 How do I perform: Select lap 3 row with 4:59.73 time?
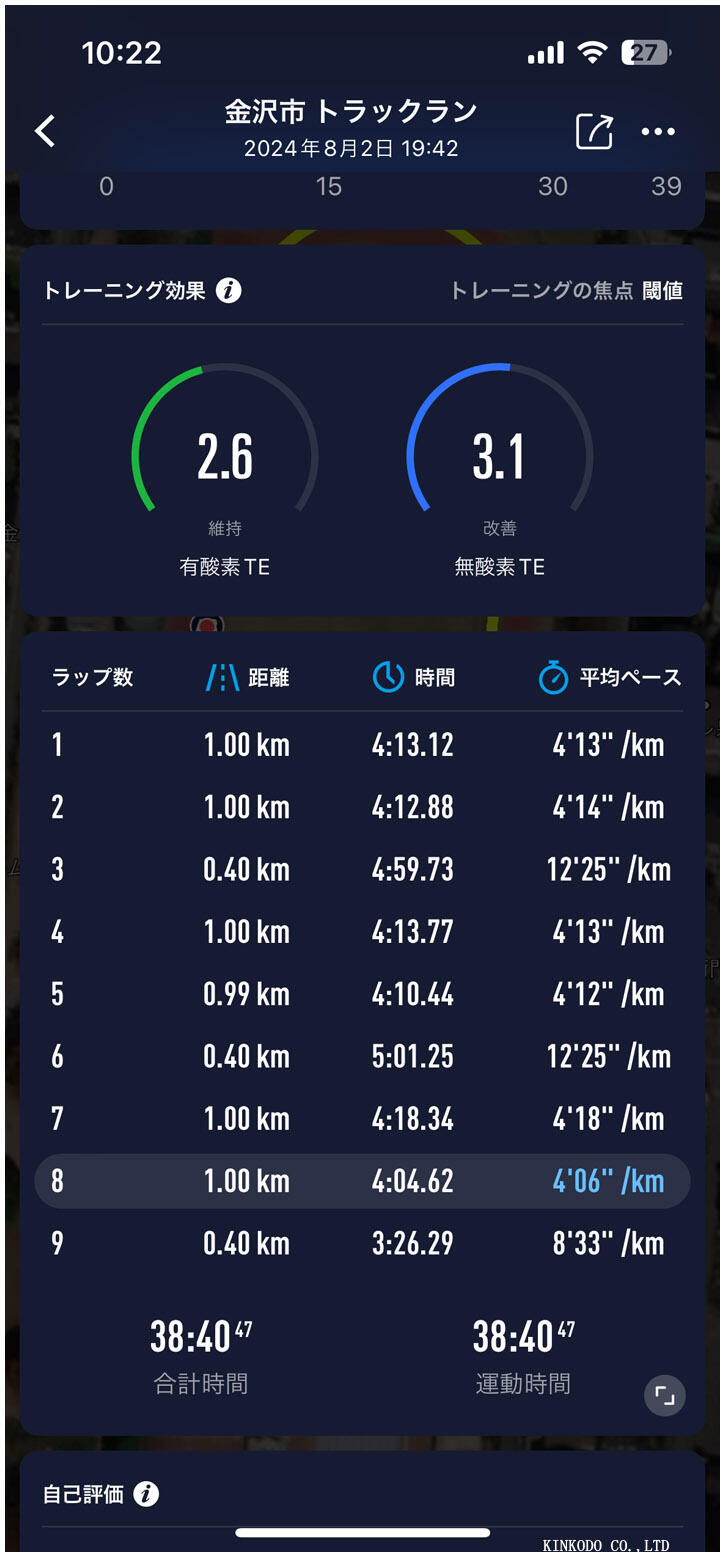pos(362,869)
